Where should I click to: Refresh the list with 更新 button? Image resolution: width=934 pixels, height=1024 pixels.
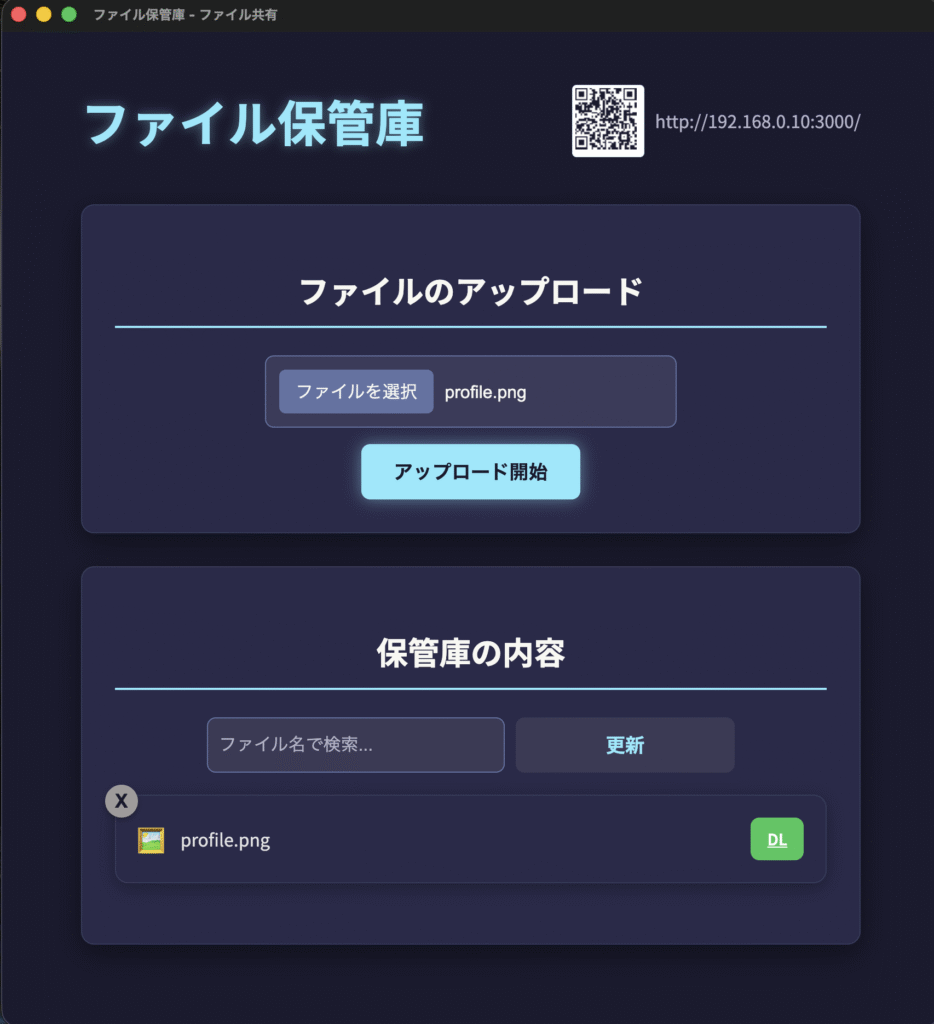tap(625, 745)
